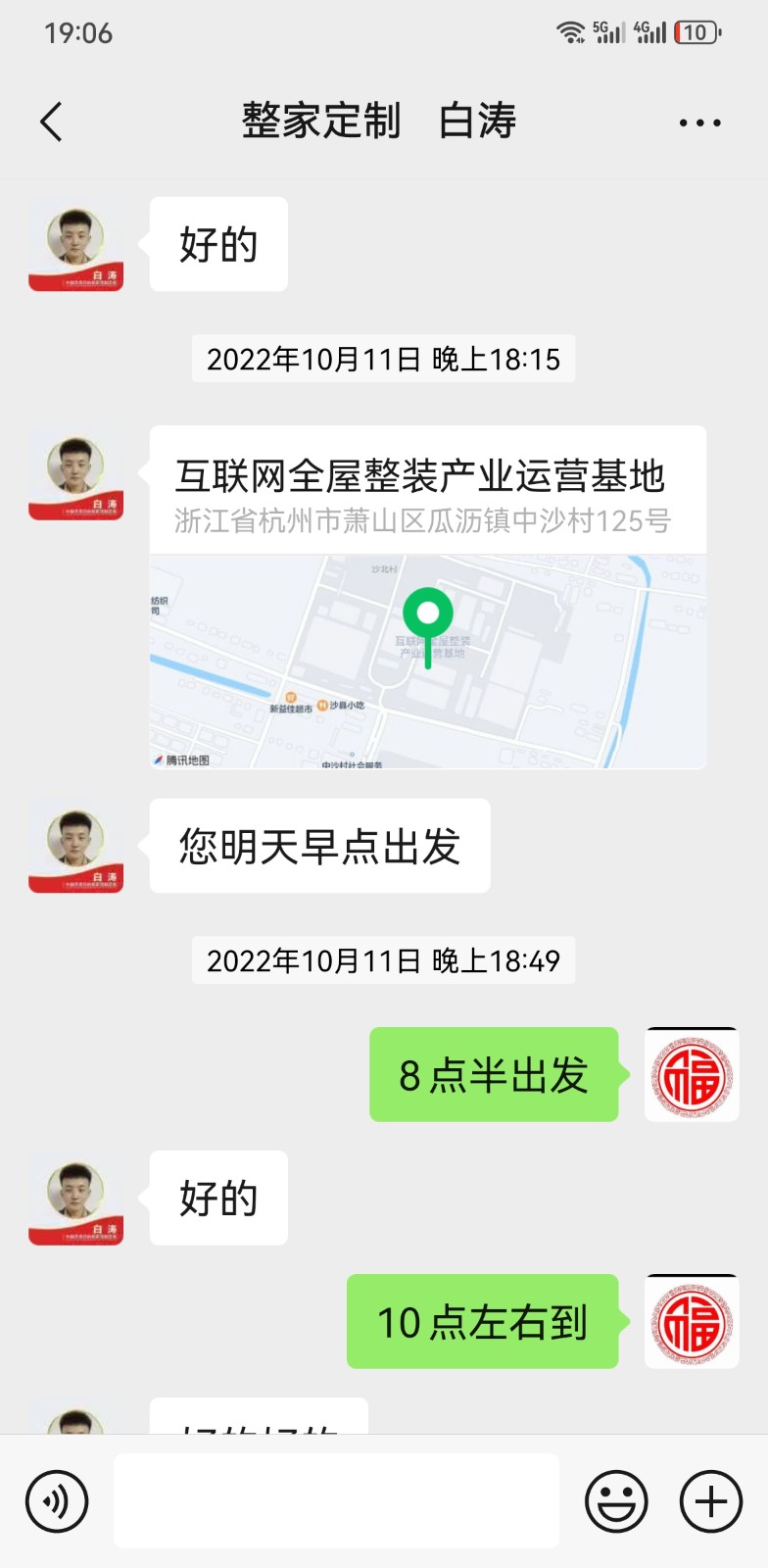This screenshot has width=768, height=1568.
Task: View 白涛's avatar beside 您明天早点出发
Action: coord(75,847)
